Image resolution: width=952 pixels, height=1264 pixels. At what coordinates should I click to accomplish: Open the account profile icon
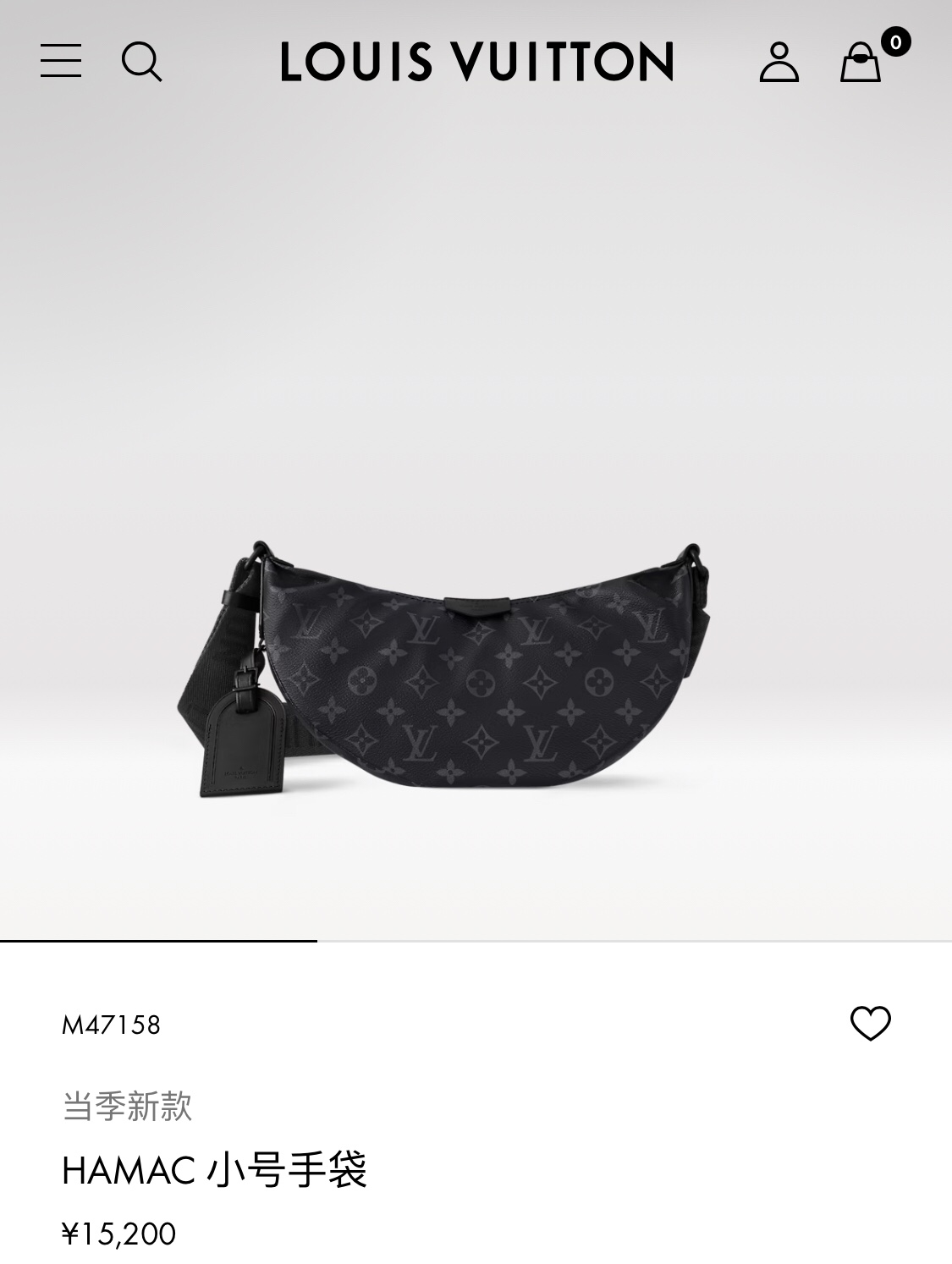(779, 62)
